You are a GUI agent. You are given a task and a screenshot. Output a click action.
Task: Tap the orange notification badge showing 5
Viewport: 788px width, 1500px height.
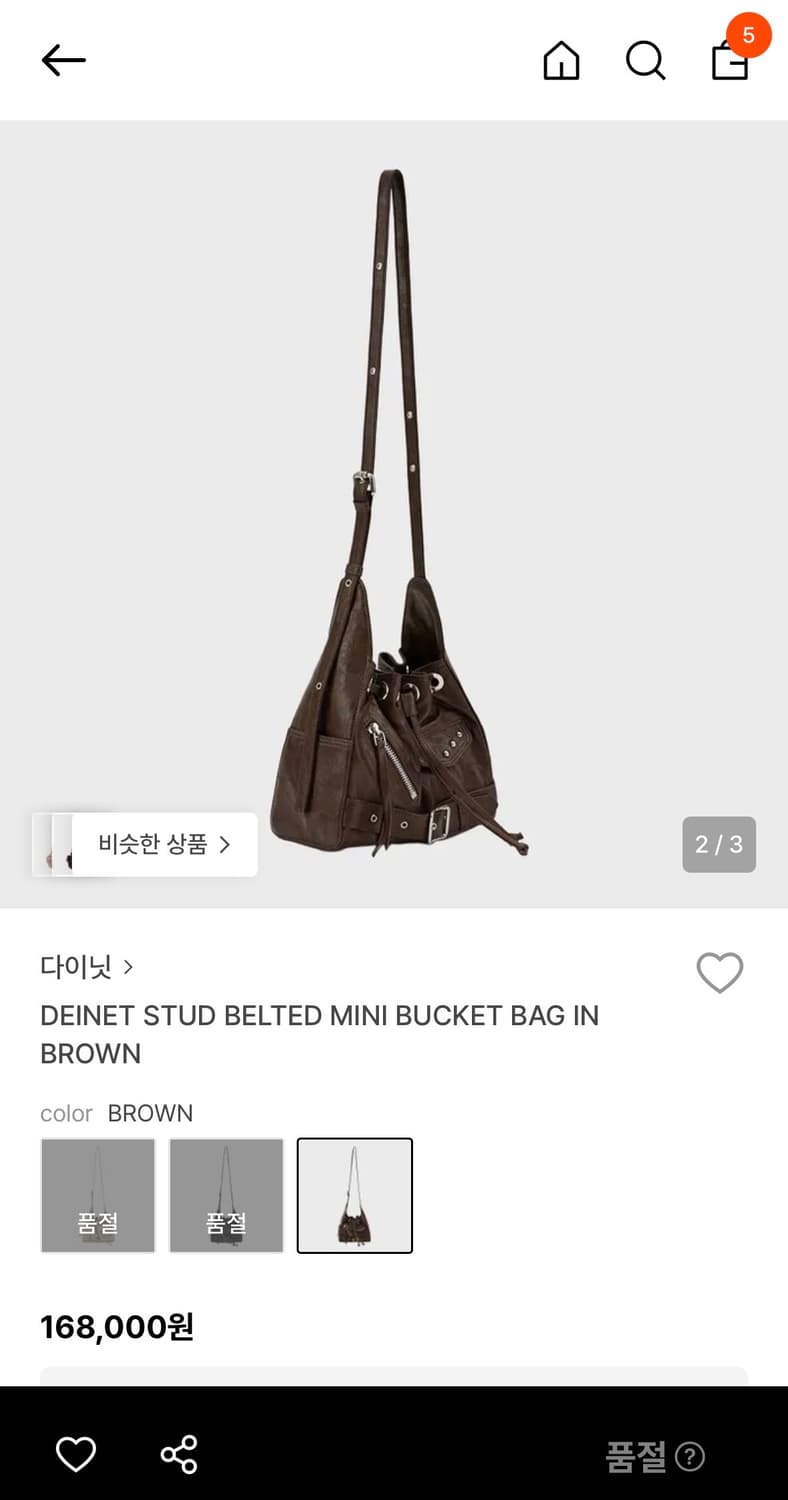coord(748,34)
